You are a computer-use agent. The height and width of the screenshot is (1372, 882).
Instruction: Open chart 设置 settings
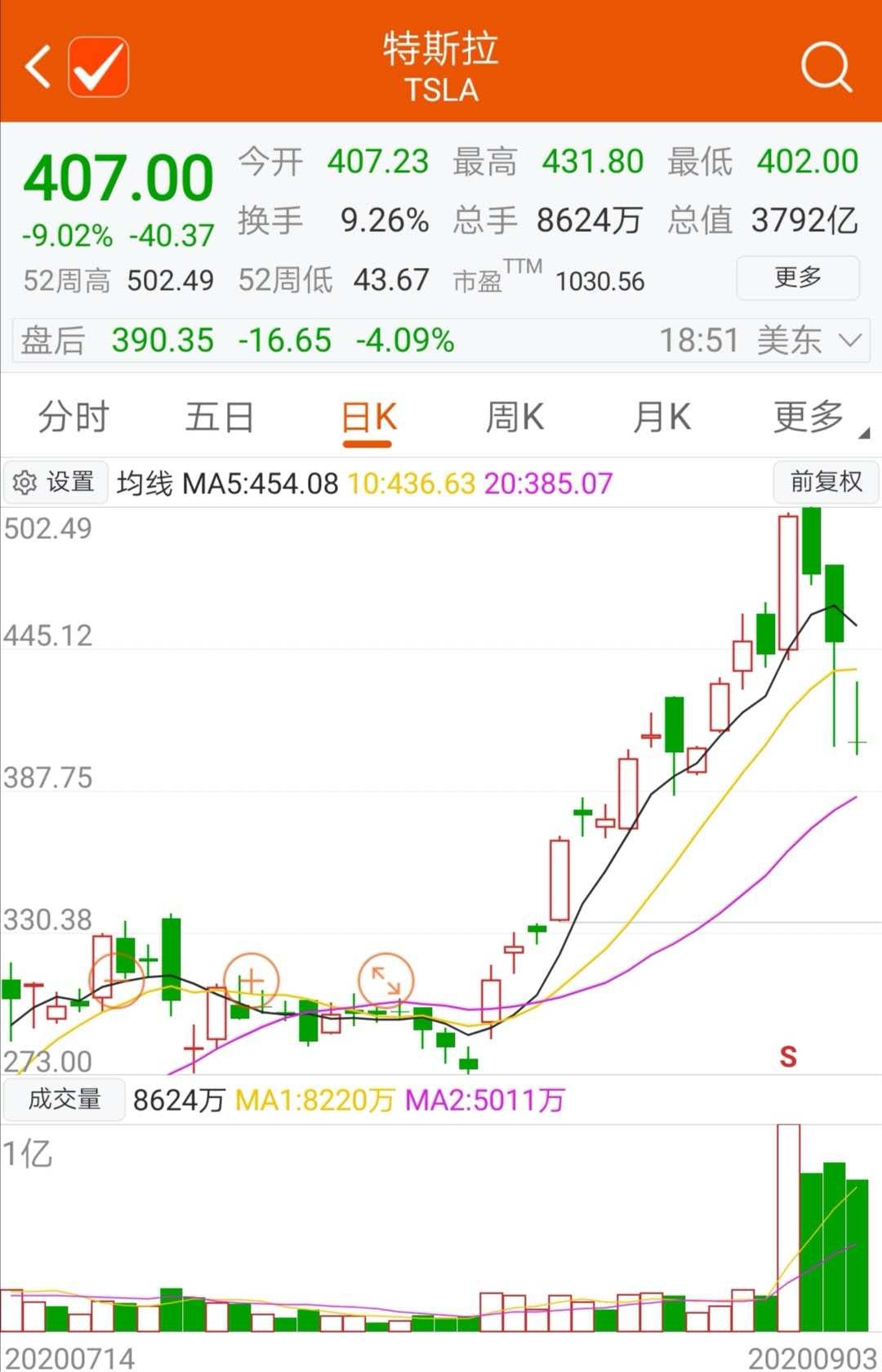pyautogui.click(x=55, y=483)
